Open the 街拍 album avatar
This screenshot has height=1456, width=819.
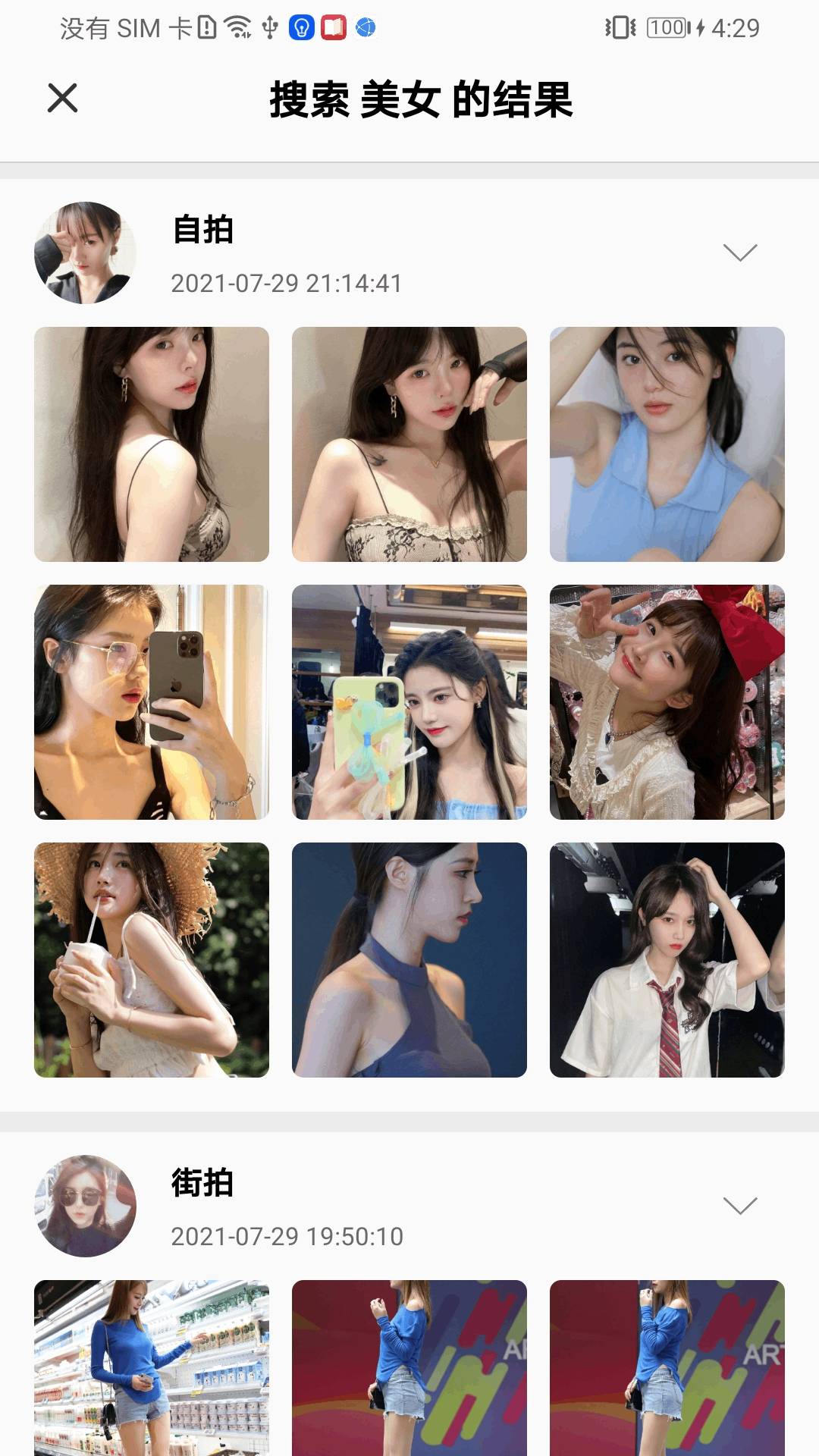(x=85, y=1206)
